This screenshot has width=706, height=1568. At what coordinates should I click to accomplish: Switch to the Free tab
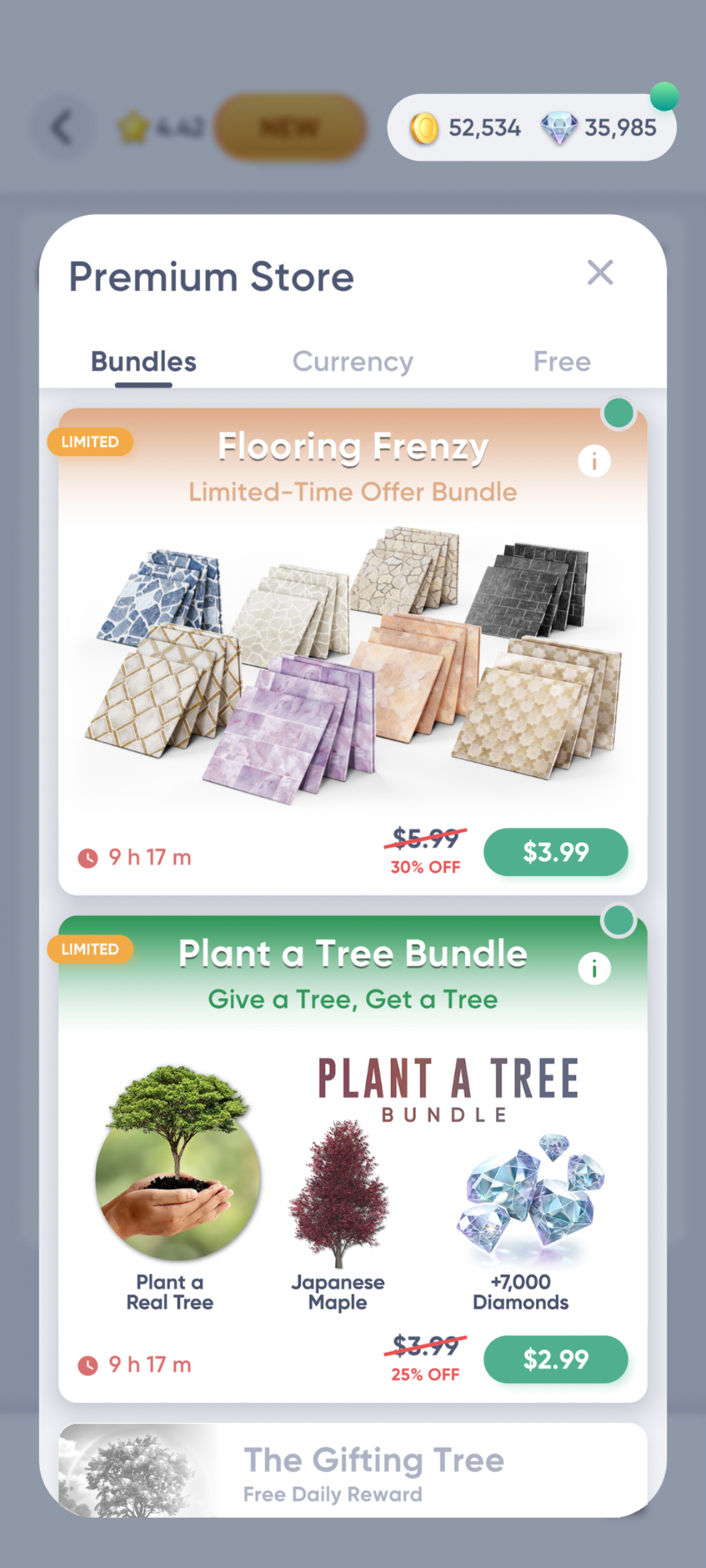562,361
